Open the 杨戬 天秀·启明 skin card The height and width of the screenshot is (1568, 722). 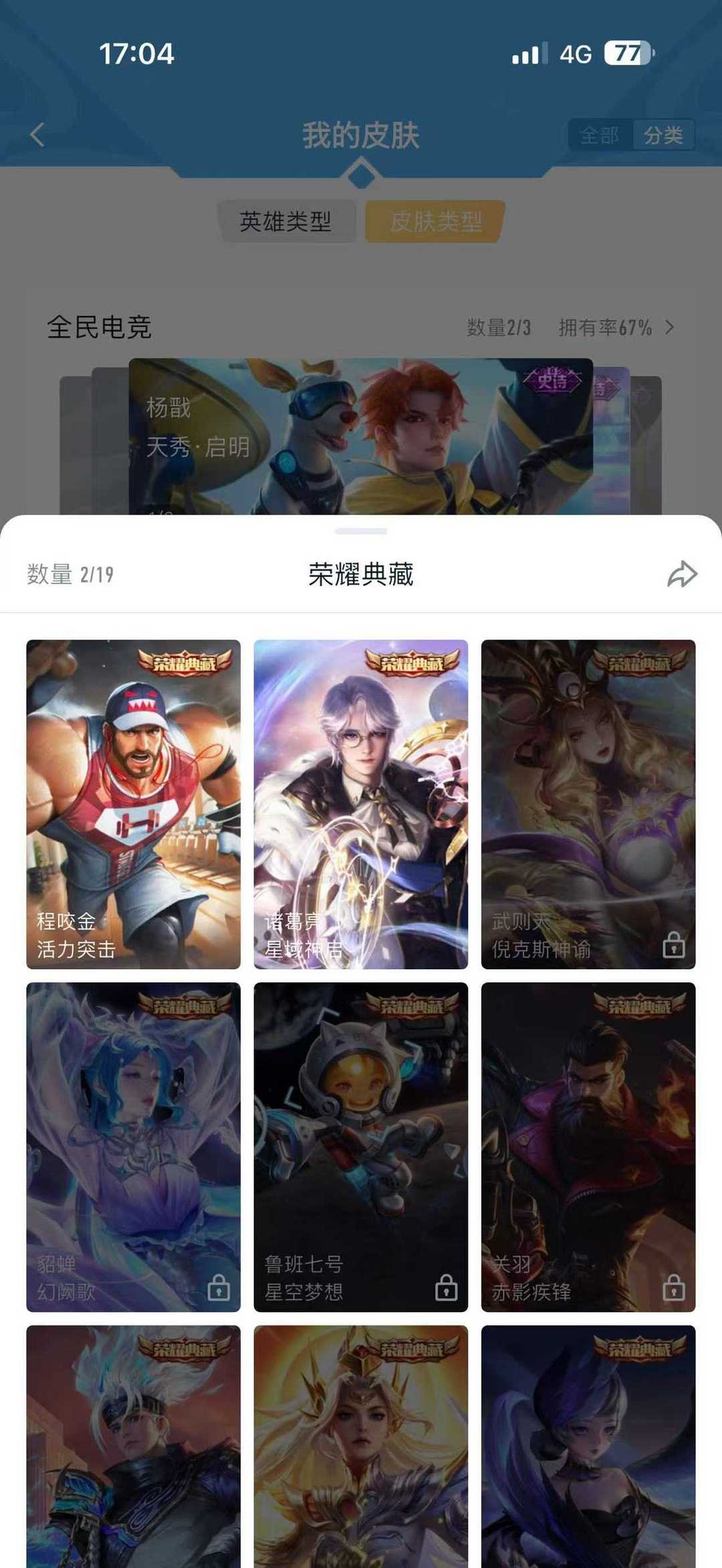360,436
